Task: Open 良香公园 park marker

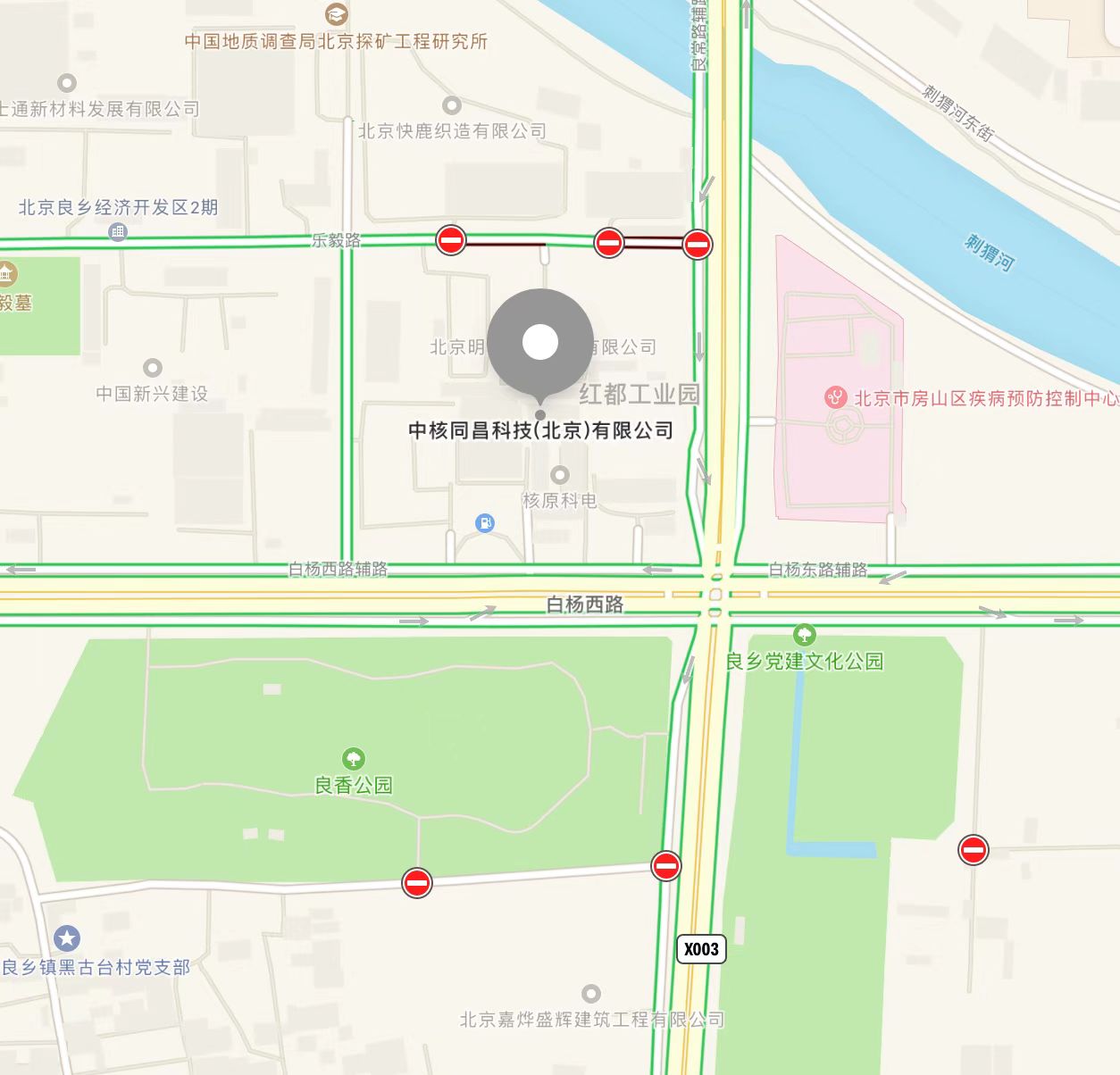Action: coord(354,759)
